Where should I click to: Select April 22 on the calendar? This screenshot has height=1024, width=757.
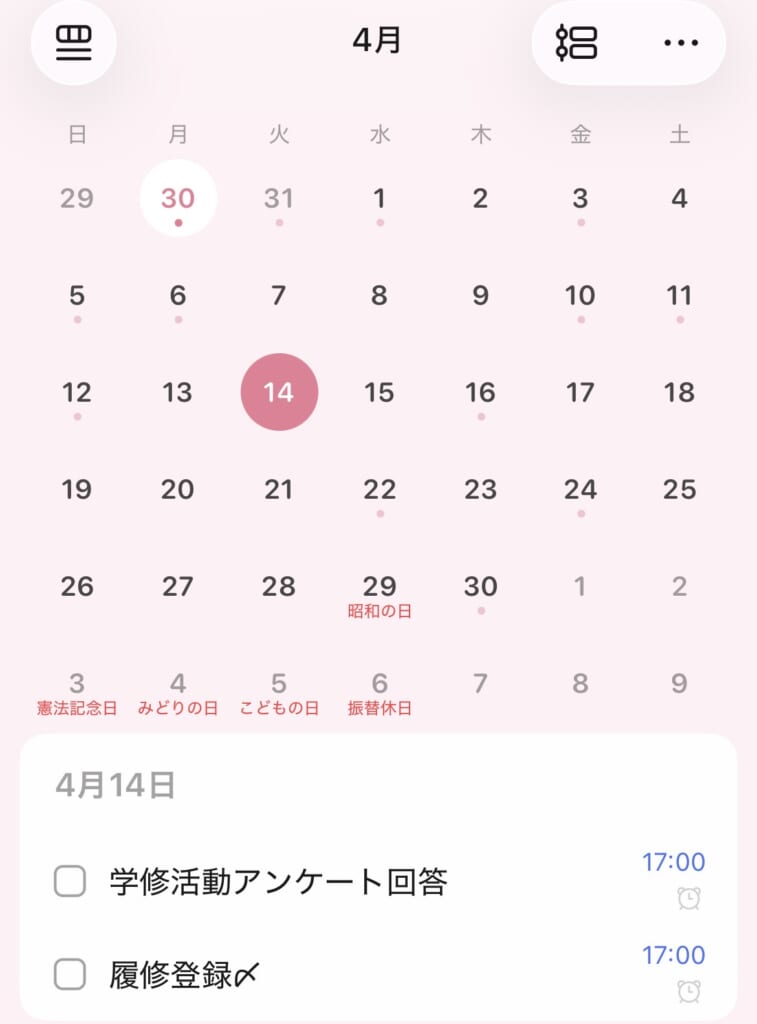pos(379,490)
